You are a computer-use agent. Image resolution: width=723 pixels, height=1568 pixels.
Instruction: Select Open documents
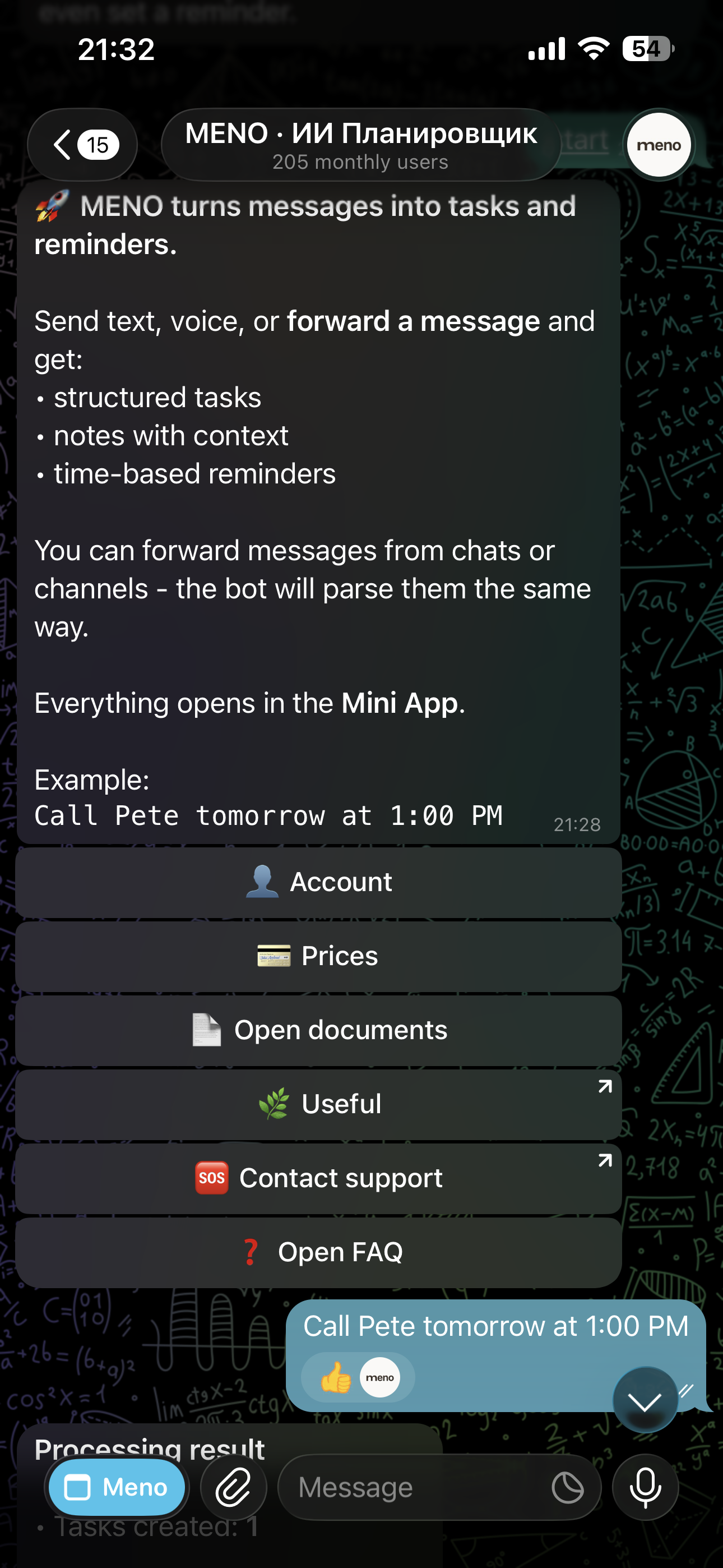(318, 1030)
